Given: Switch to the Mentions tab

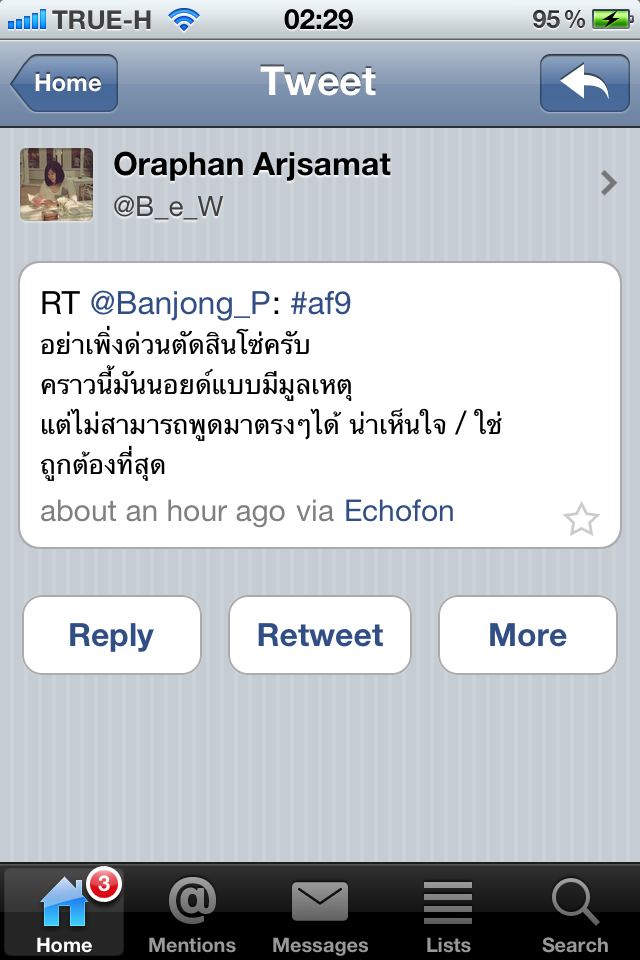Looking at the screenshot, I should [192, 912].
